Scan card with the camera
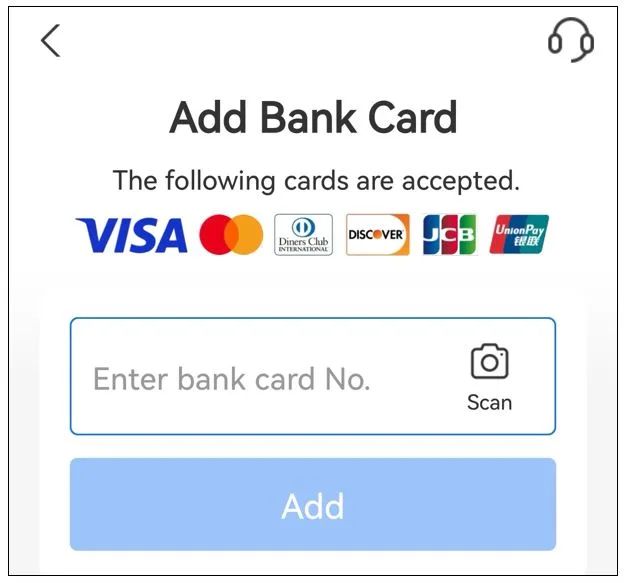The width and height of the screenshot is (627, 583). 489,376
